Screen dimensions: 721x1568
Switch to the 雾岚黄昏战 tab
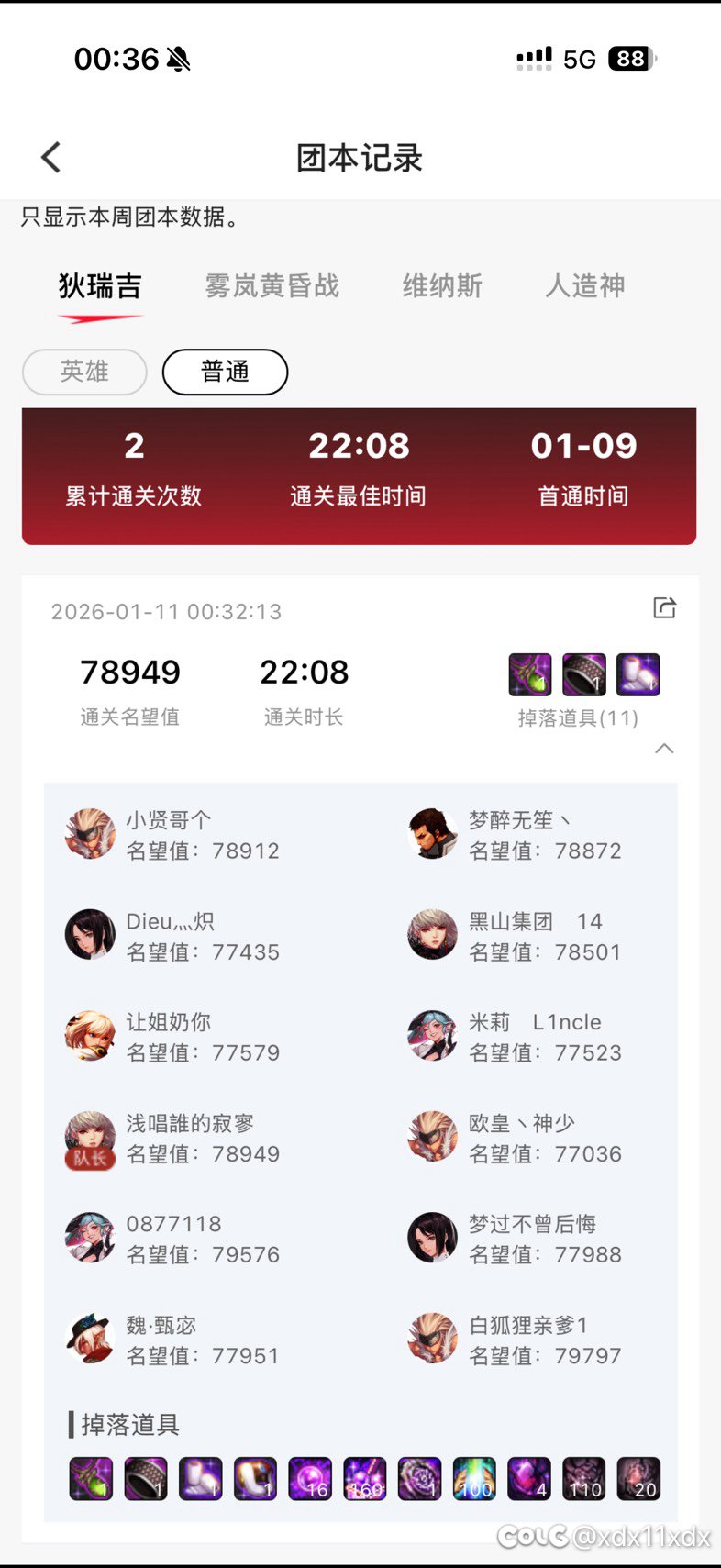coord(272,286)
